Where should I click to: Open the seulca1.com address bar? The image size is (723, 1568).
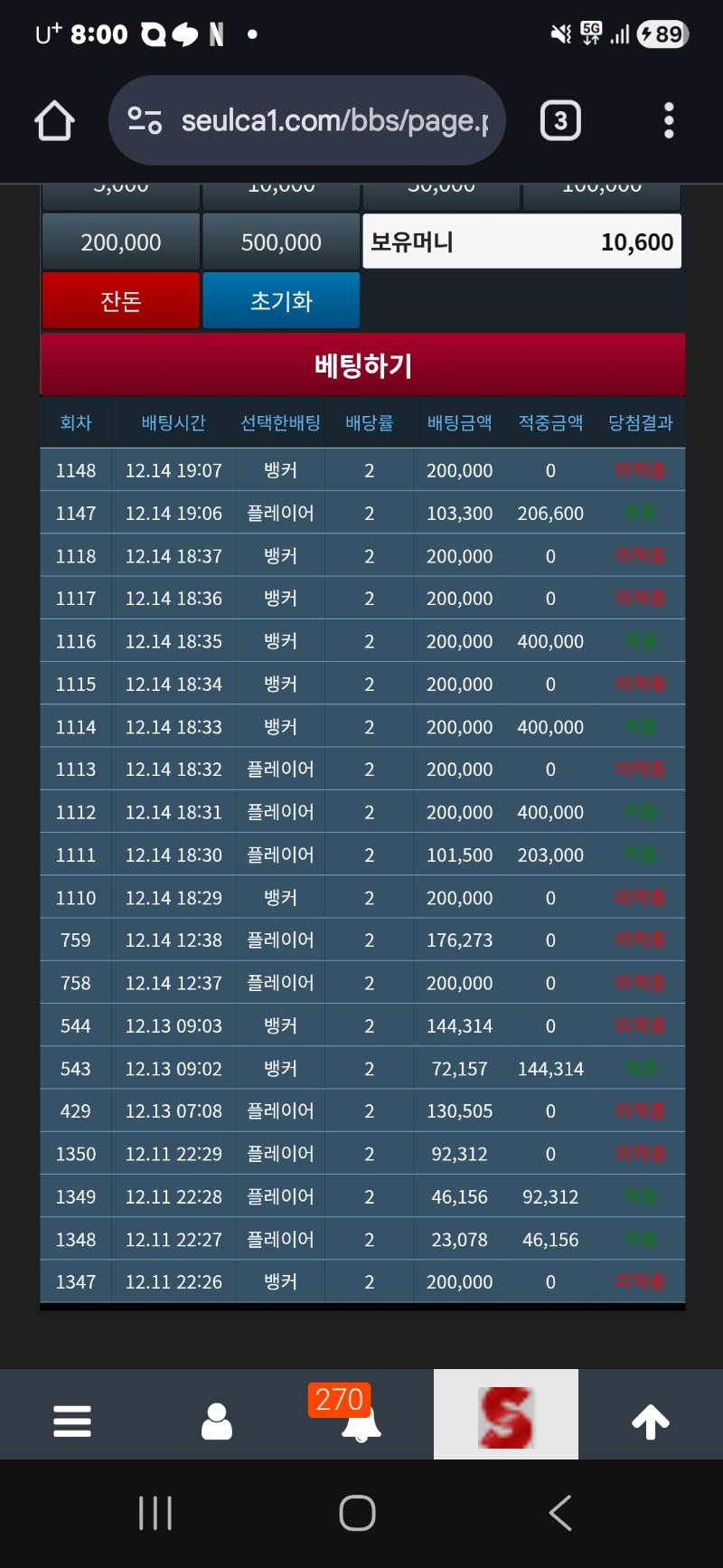307,120
